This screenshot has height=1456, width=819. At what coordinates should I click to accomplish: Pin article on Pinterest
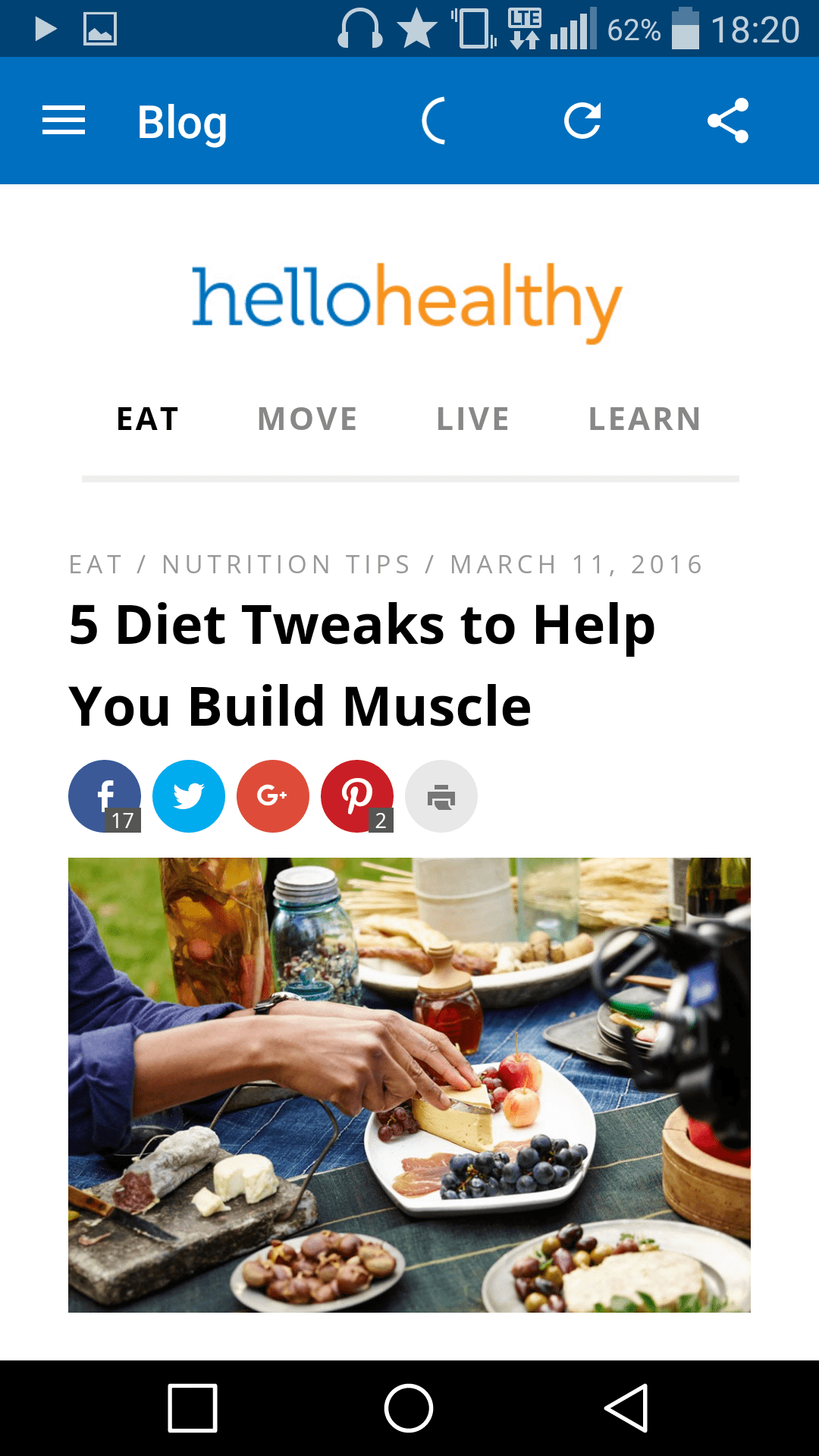coord(357,796)
